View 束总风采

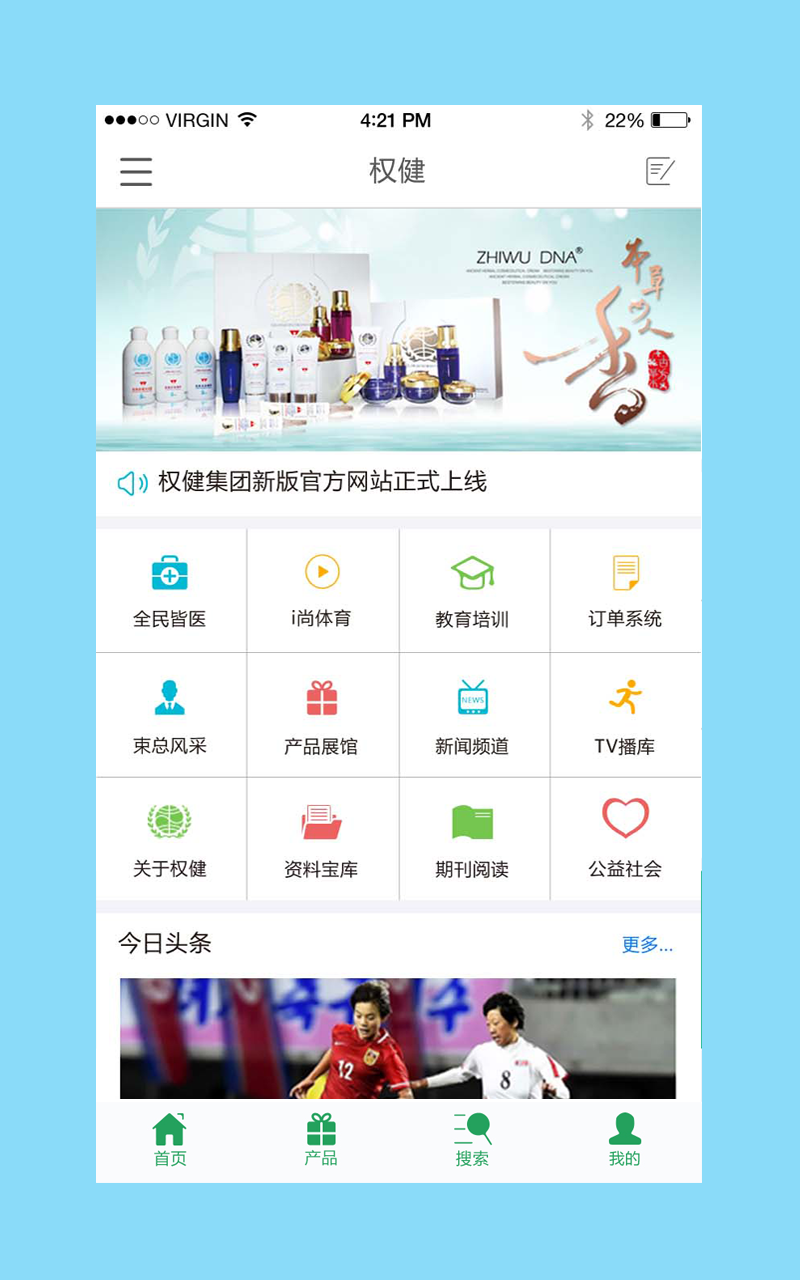click(x=171, y=715)
